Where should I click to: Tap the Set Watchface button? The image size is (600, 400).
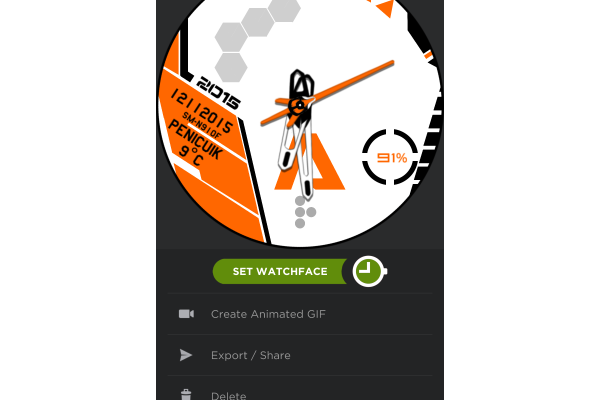click(278, 271)
